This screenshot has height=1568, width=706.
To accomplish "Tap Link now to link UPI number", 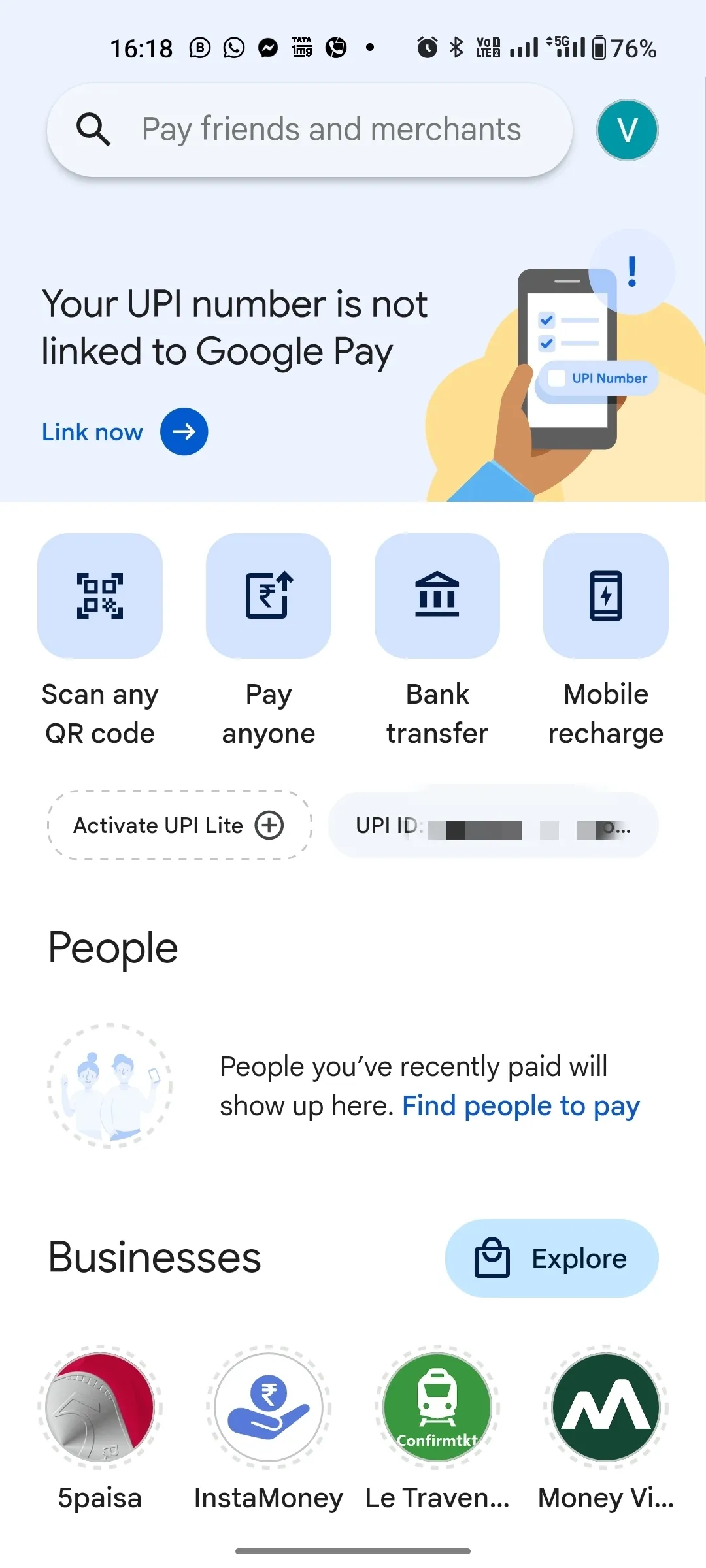I will coord(124,432).
